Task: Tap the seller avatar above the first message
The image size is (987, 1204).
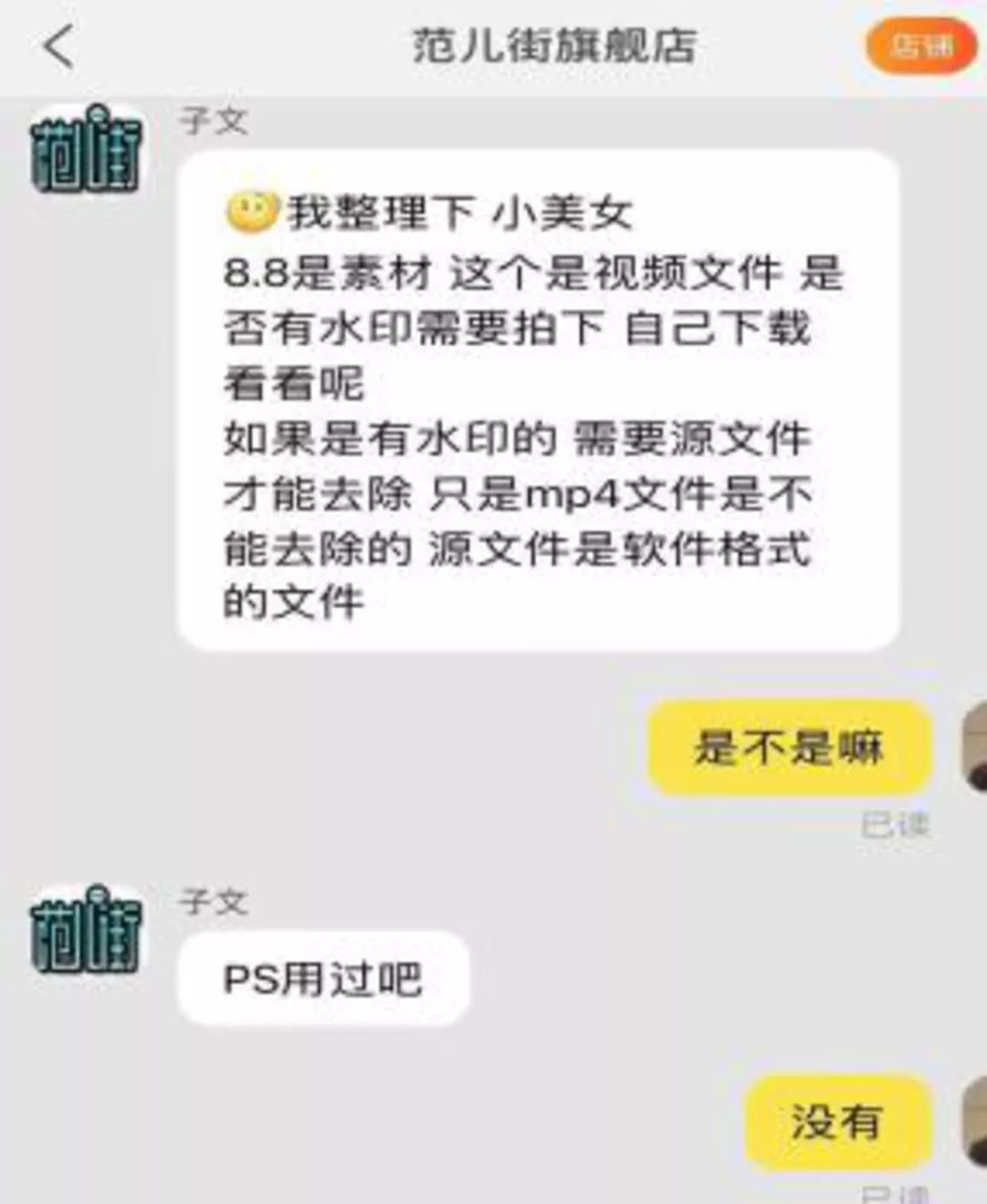Action: (87, 149)
